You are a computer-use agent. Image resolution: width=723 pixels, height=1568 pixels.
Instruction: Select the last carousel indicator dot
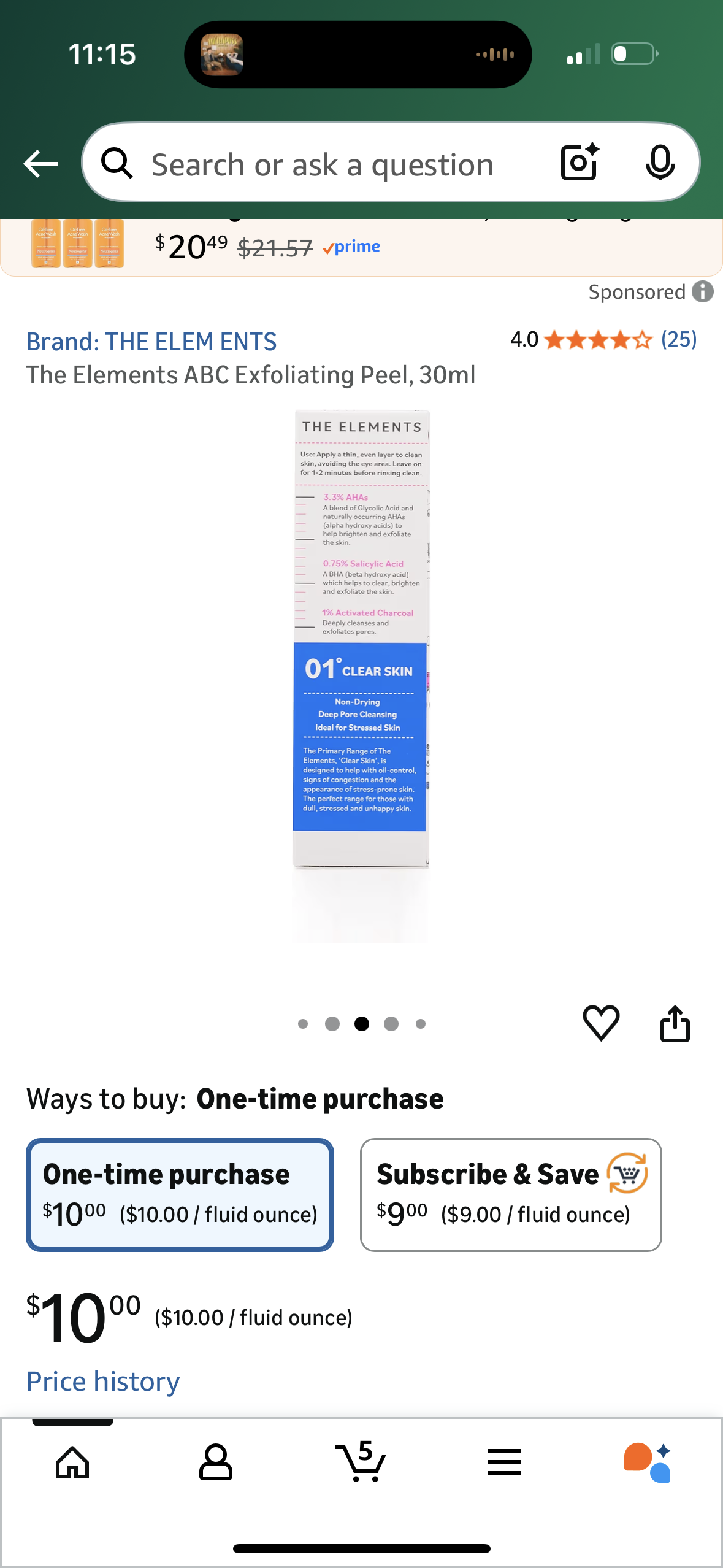[420, 1023]
